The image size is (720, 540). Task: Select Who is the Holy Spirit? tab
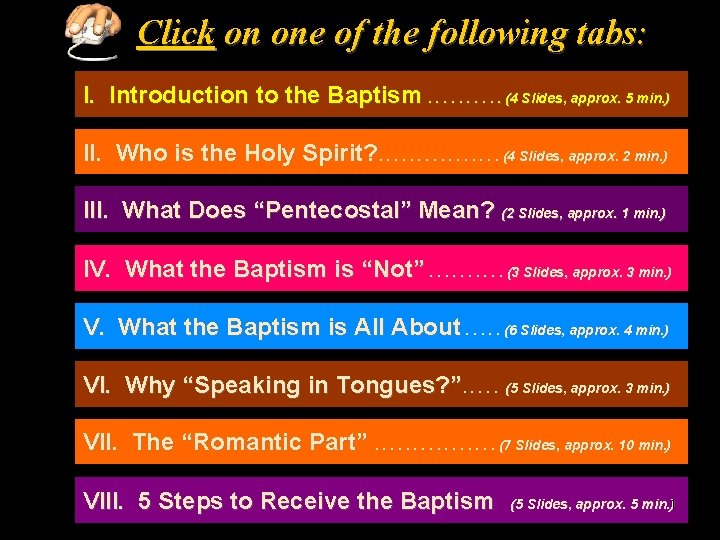[381, 152]
